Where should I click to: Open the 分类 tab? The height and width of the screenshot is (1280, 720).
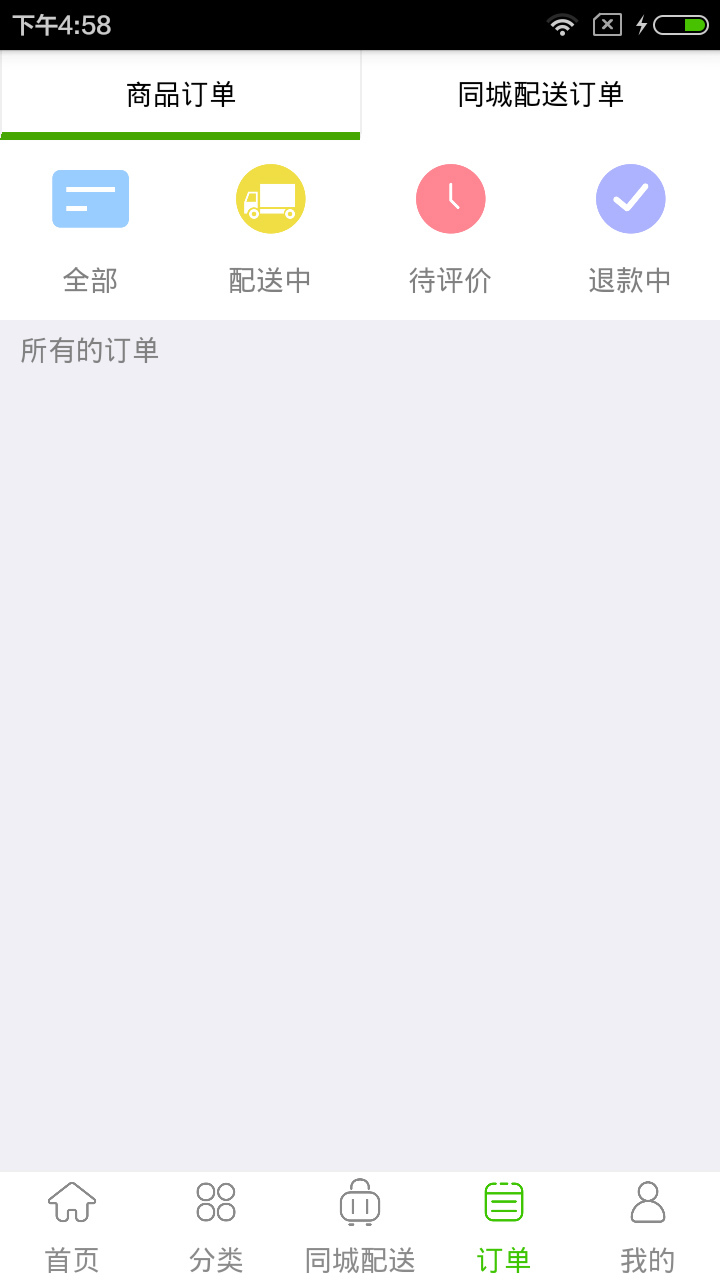tap(216, 1226)
